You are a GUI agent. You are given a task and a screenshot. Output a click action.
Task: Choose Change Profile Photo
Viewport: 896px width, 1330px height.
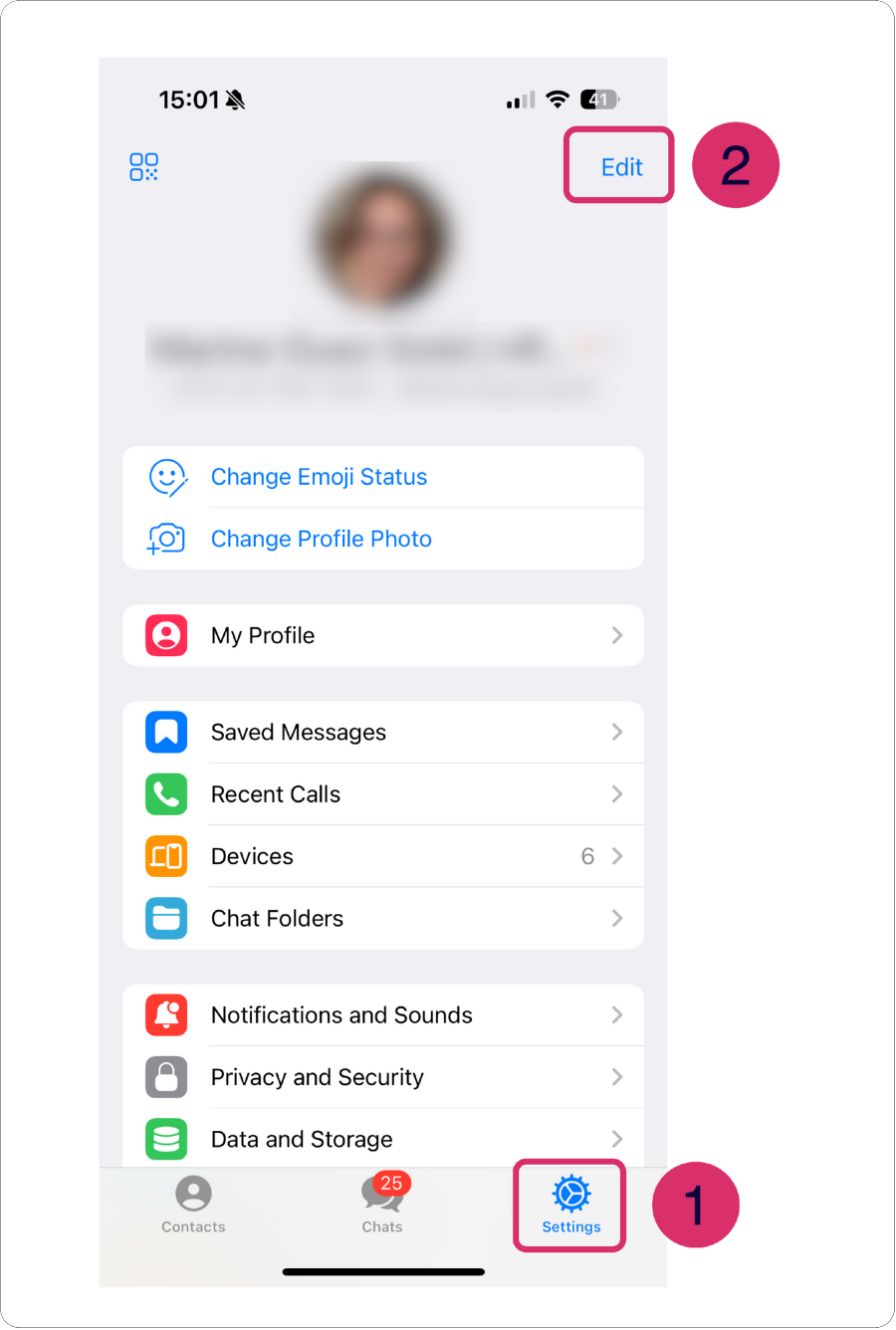click(321, 539)
